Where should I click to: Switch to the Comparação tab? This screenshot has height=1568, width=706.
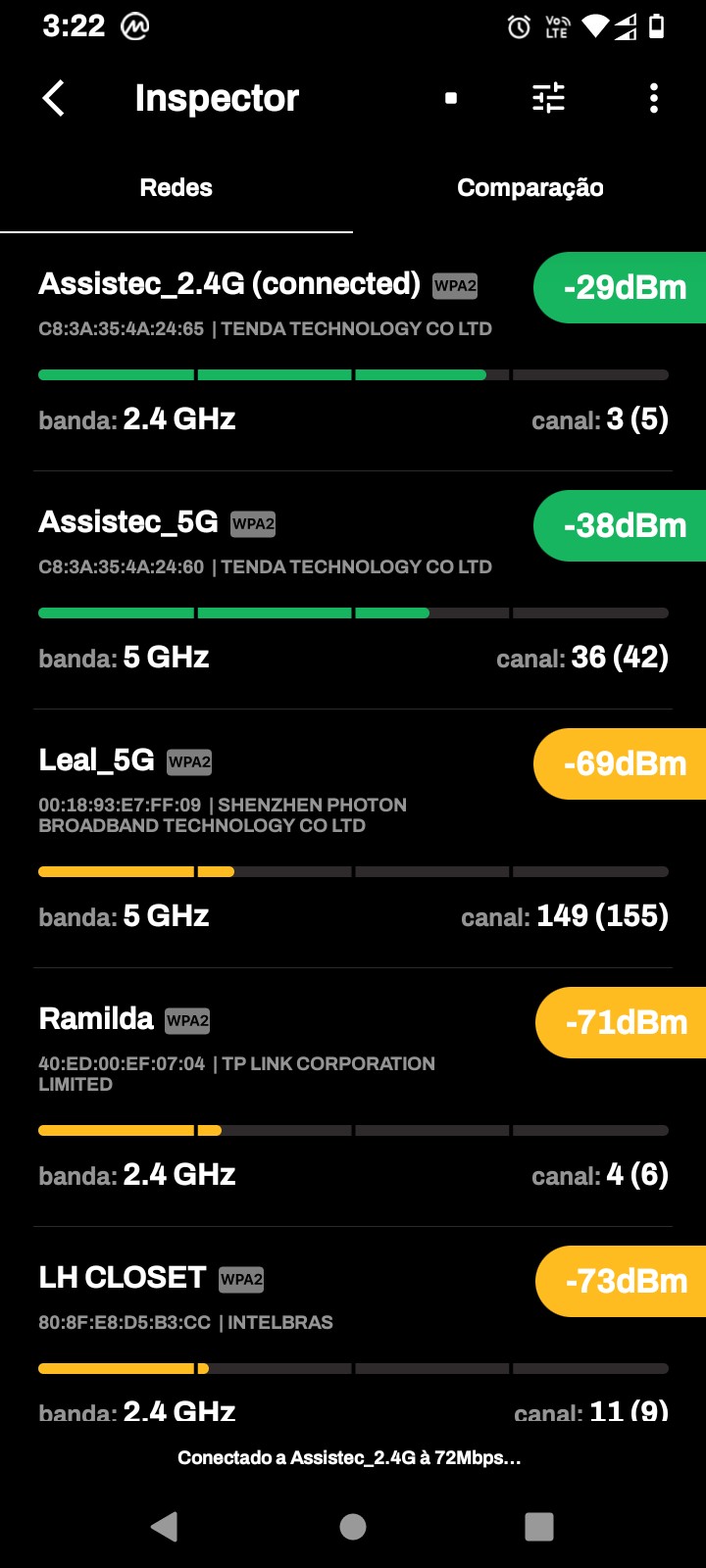point(529,188)
